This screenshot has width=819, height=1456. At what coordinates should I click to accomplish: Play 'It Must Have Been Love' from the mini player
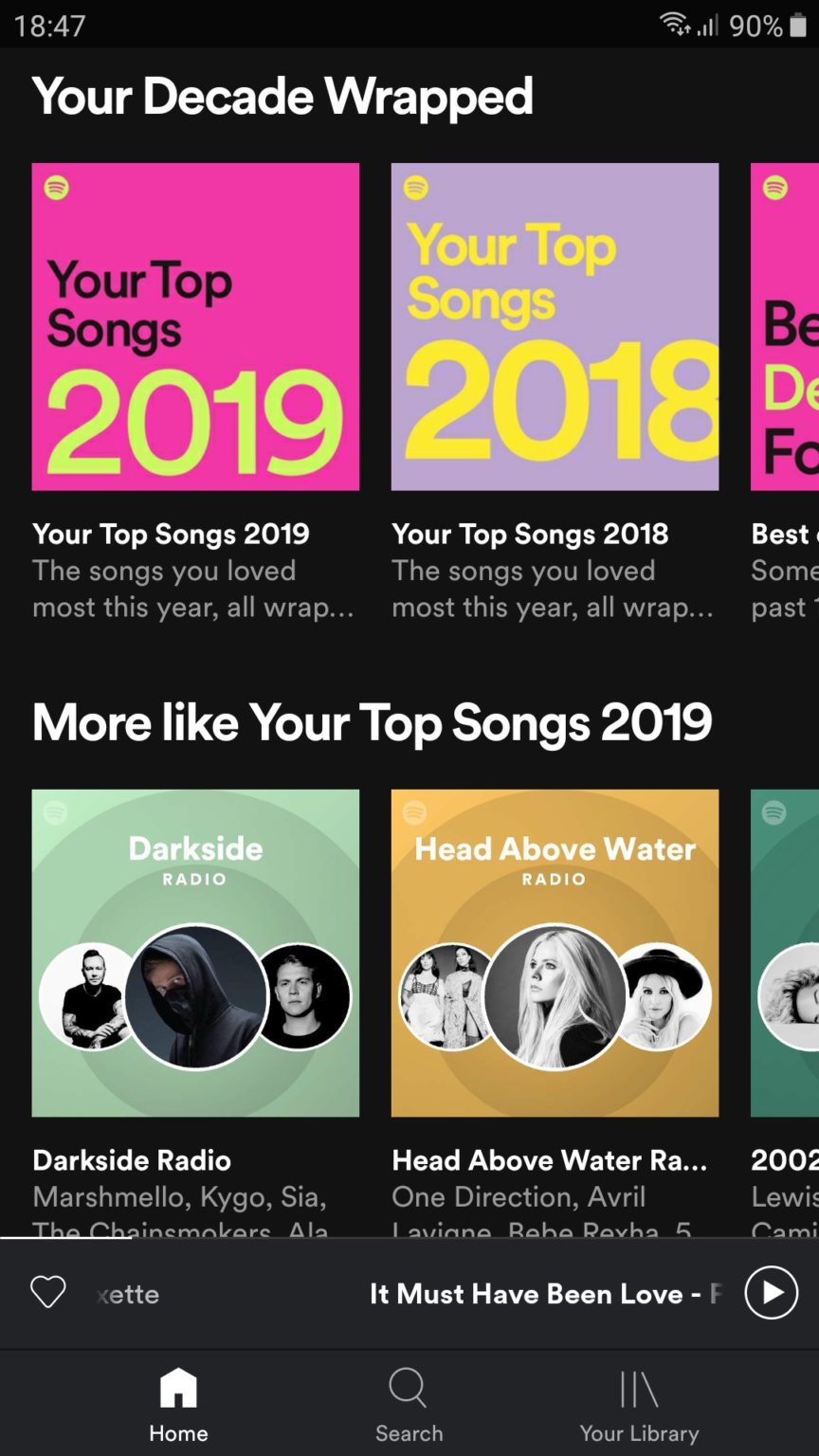pyautogui.click(x=770, y=1293)
